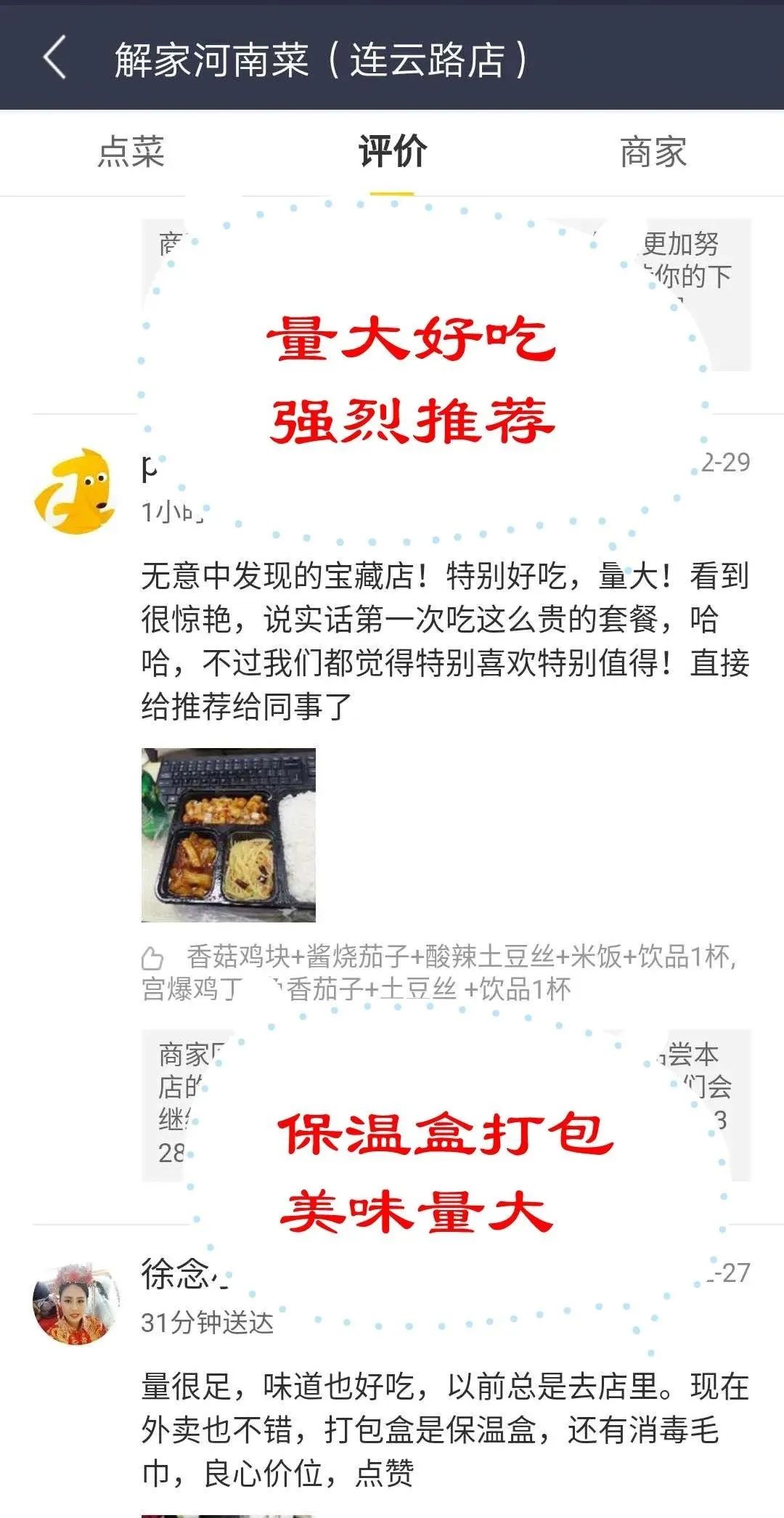
Task: Open the 商家 tab
Action: point(653,153)
